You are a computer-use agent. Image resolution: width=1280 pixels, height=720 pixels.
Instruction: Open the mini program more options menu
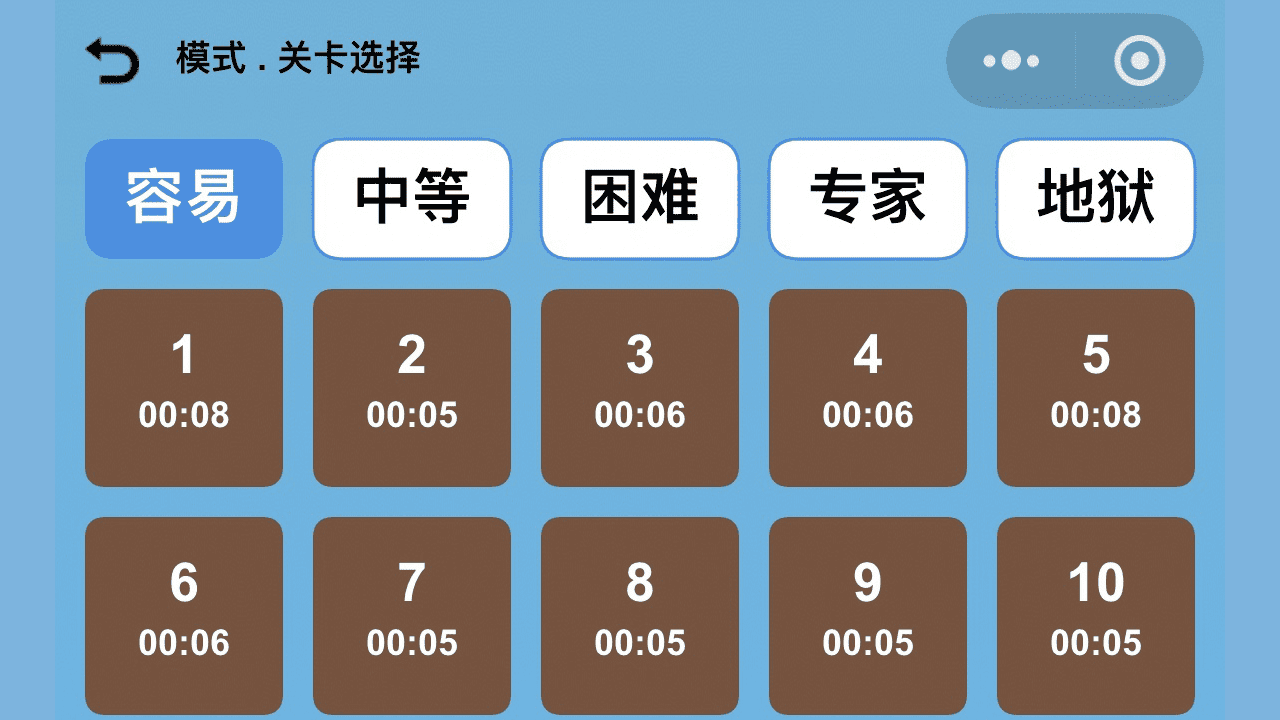coord(1011,61)
